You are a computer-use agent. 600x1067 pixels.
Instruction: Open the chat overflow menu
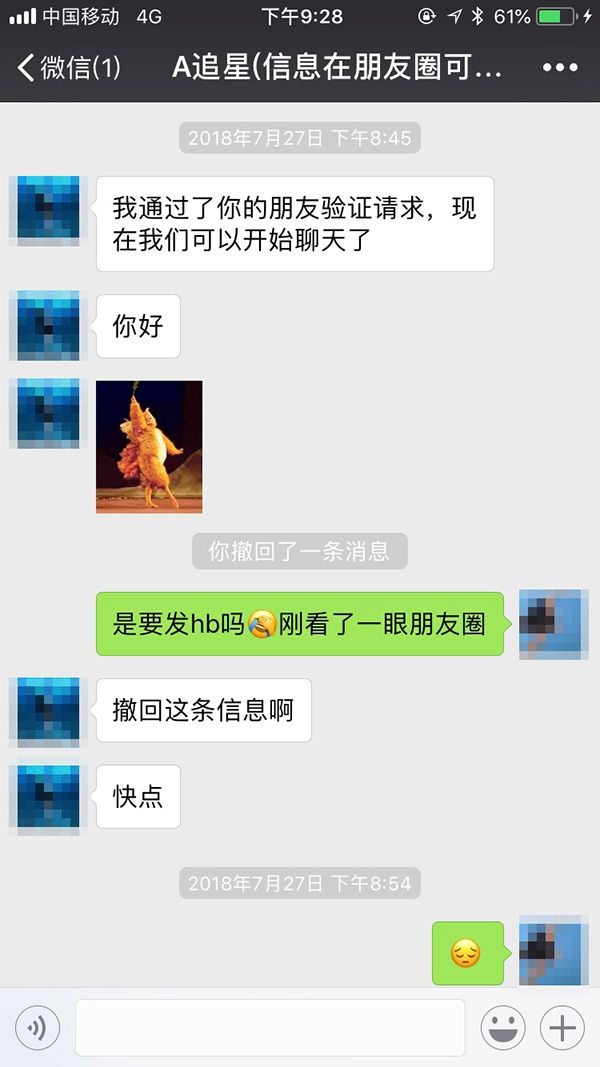[x=560, y=68]
